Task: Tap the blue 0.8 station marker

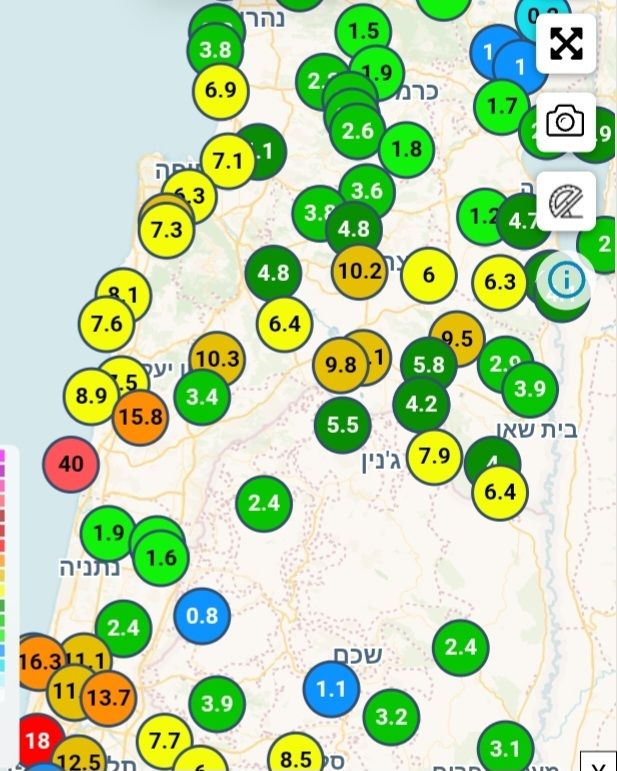Action: [x=202, y=616]
